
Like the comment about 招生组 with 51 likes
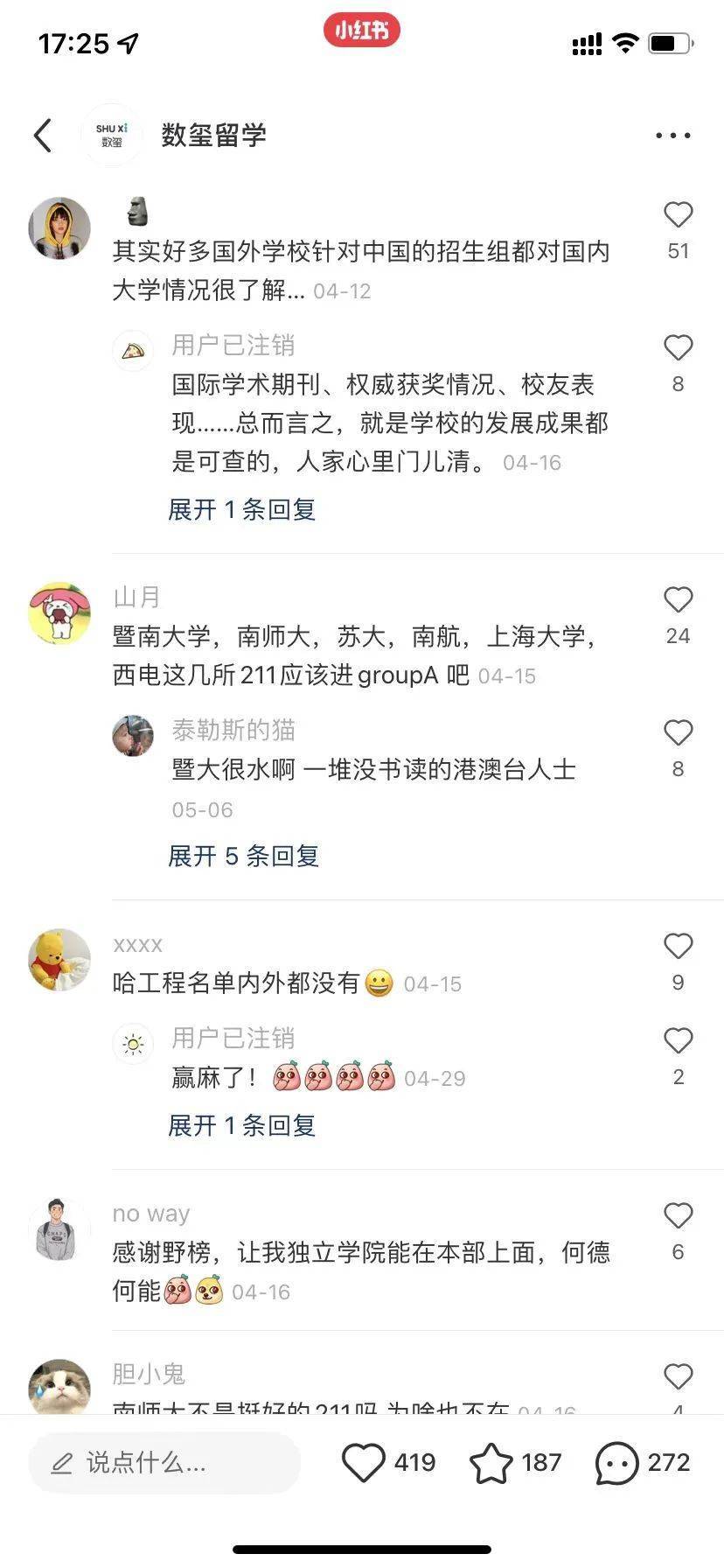678,215
